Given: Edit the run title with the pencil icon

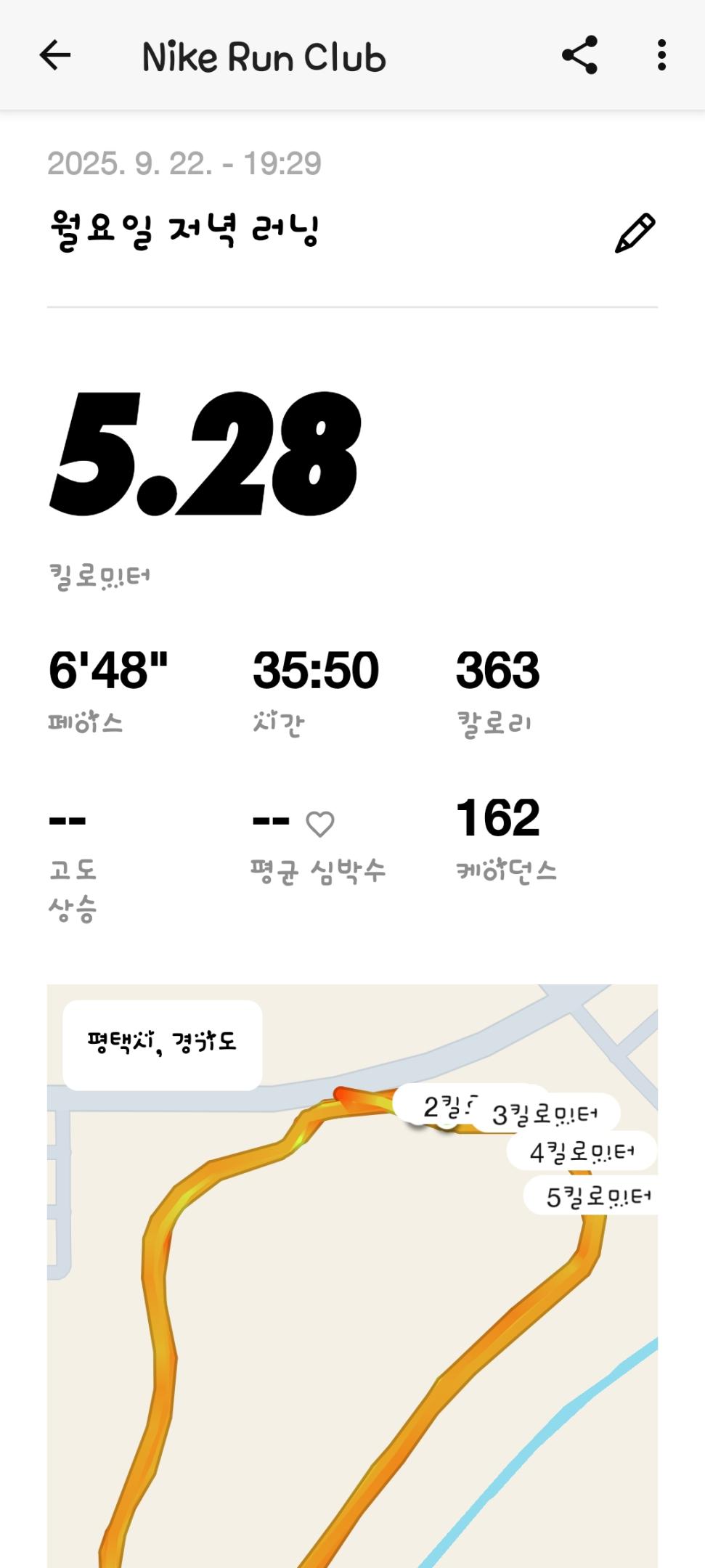Looking at the screenshot, I should [635, 233].
